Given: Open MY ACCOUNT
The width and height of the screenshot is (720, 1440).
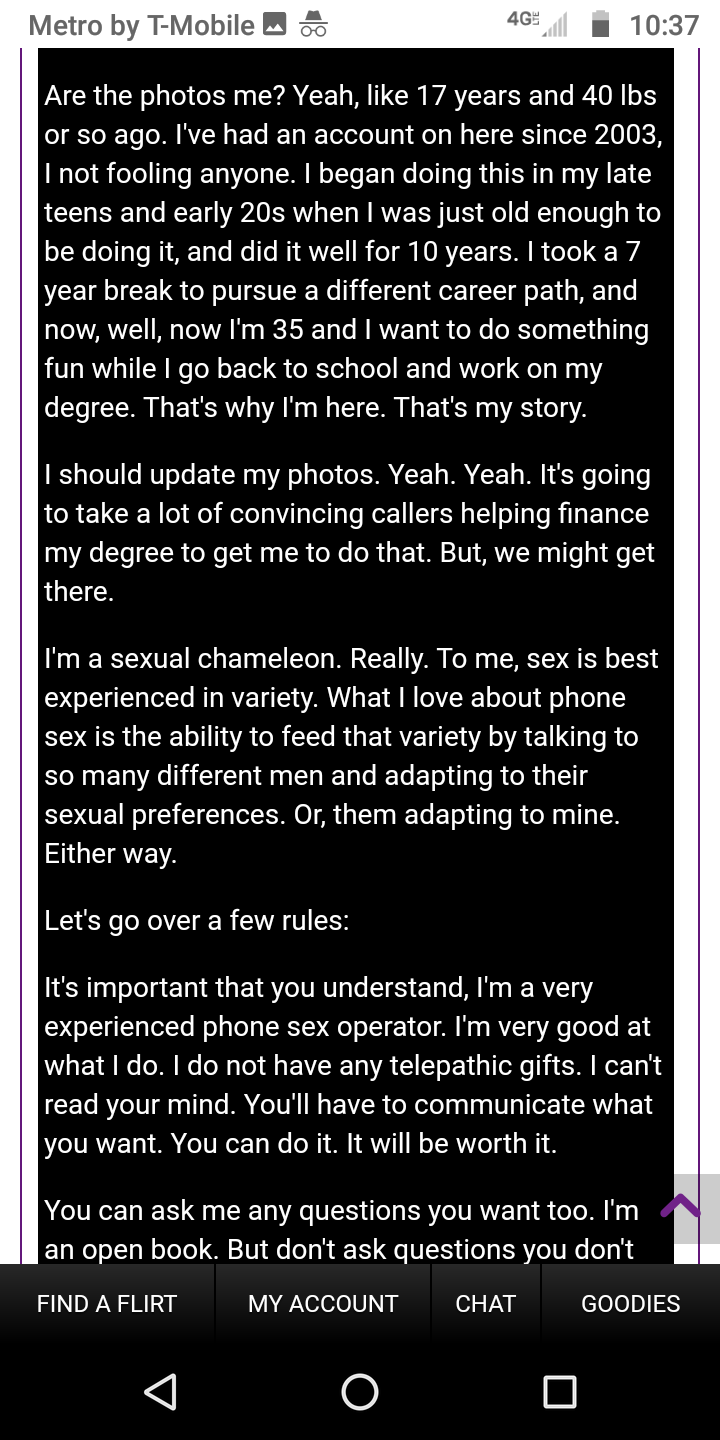Looking at the screenshot, I should 322,1303.
